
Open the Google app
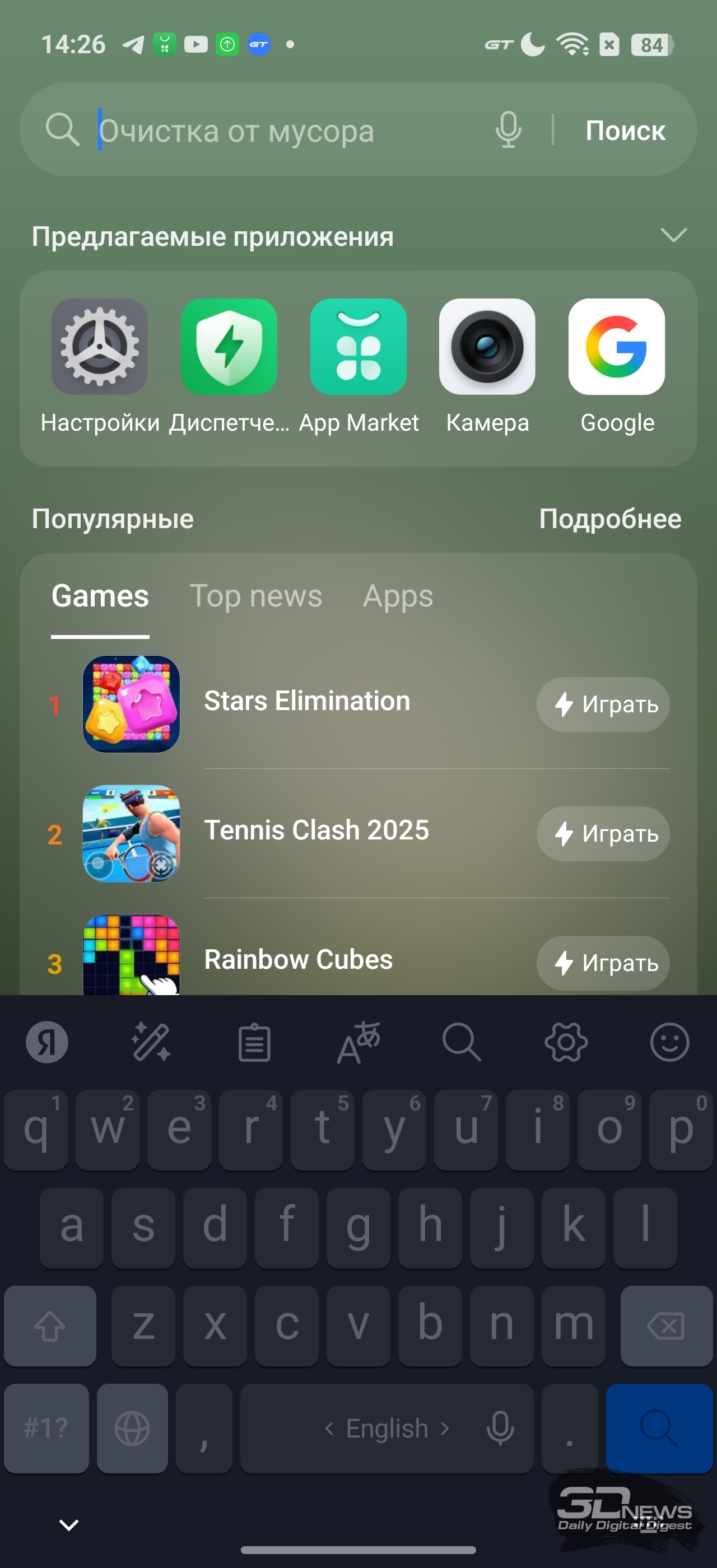617,347
